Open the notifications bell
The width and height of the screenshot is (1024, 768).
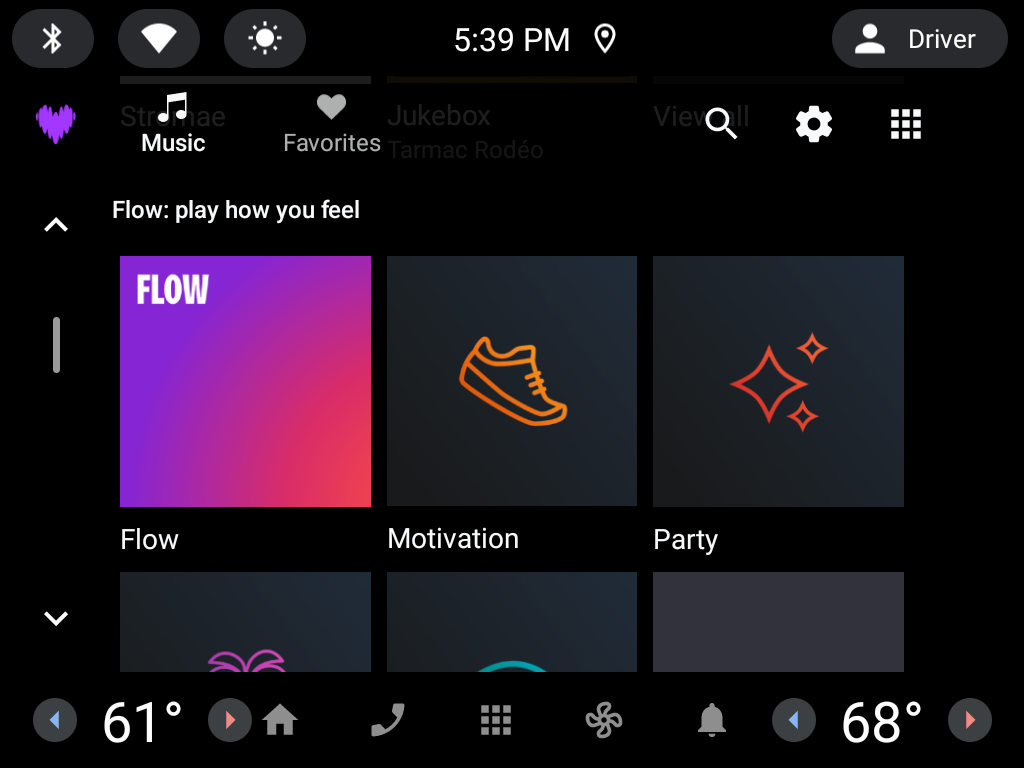pyautogui.click(x=711, y=720)
